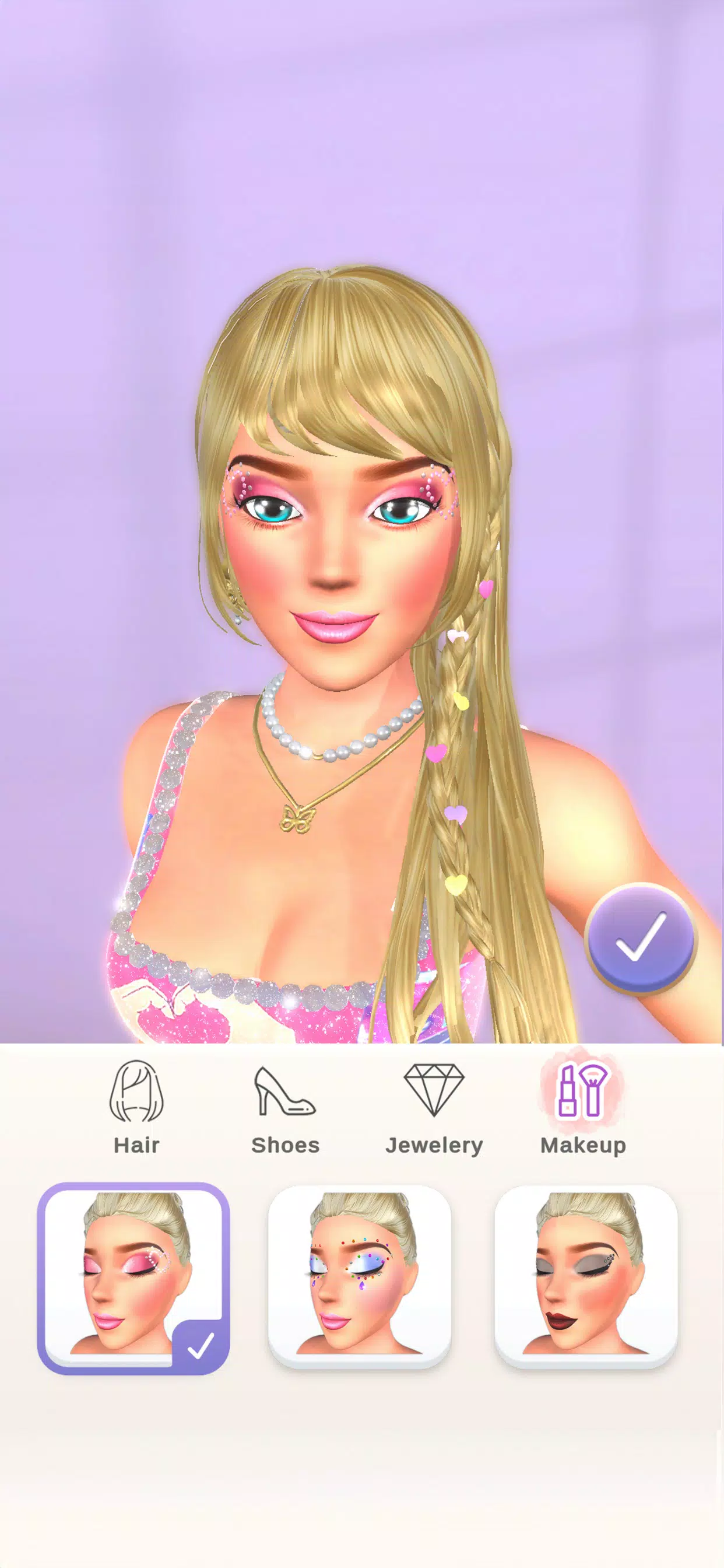
Task: Pick the grey smoky eye dark lips look
Action: point(586,1277)
